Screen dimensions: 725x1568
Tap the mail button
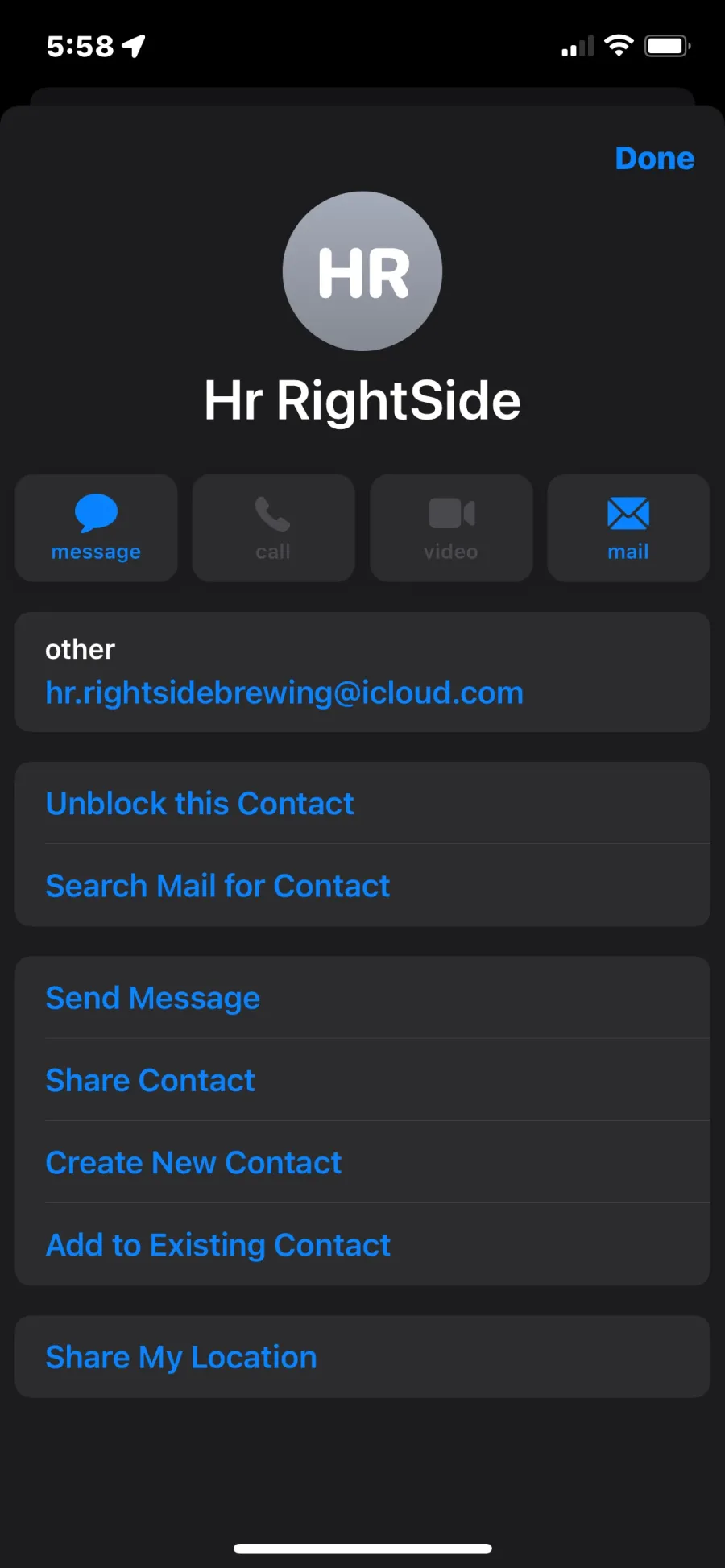point(628,528)
